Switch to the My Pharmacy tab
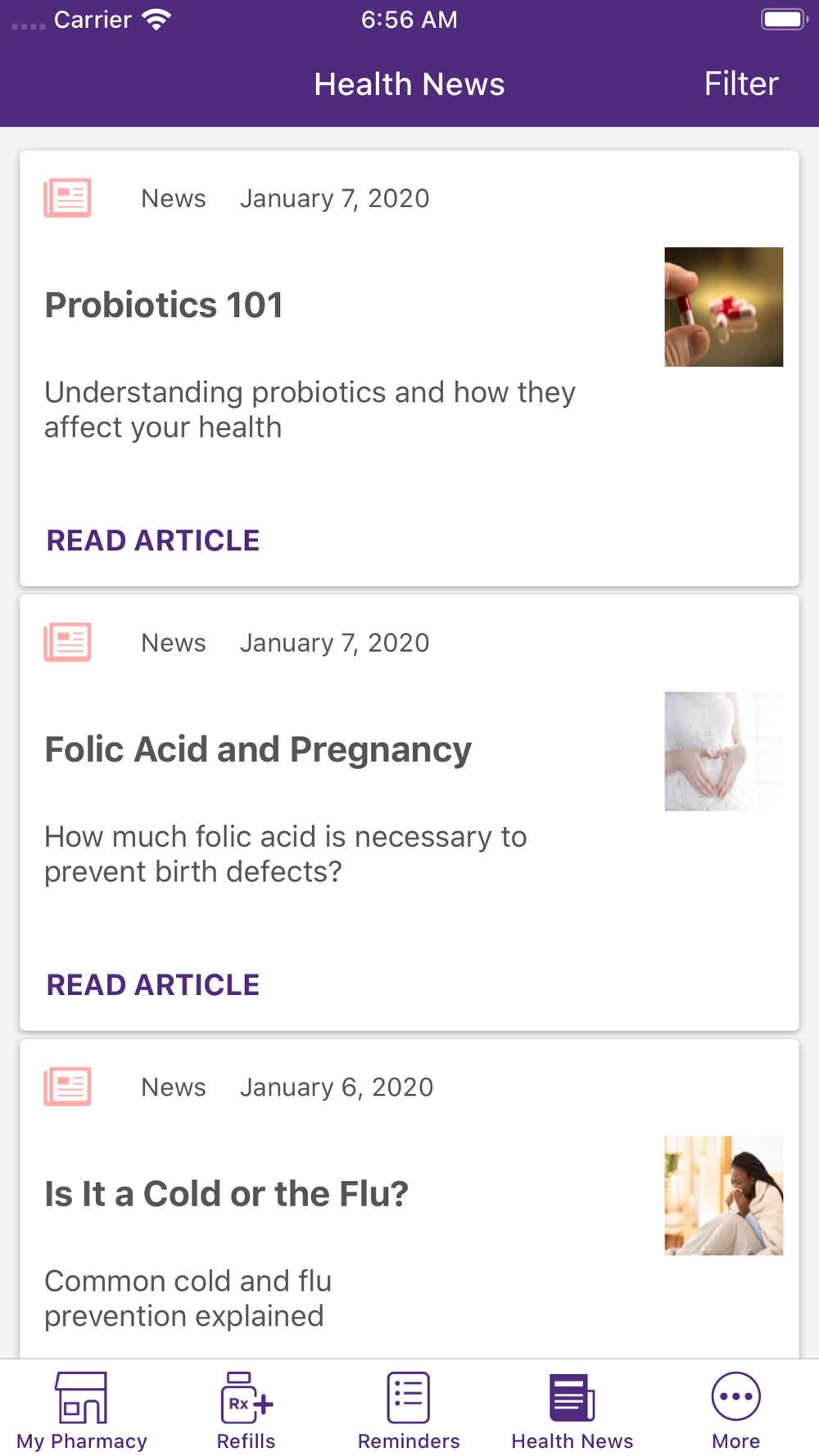Image resolution: width=819 pixels, height=1456 pixels. point(82,1411)
